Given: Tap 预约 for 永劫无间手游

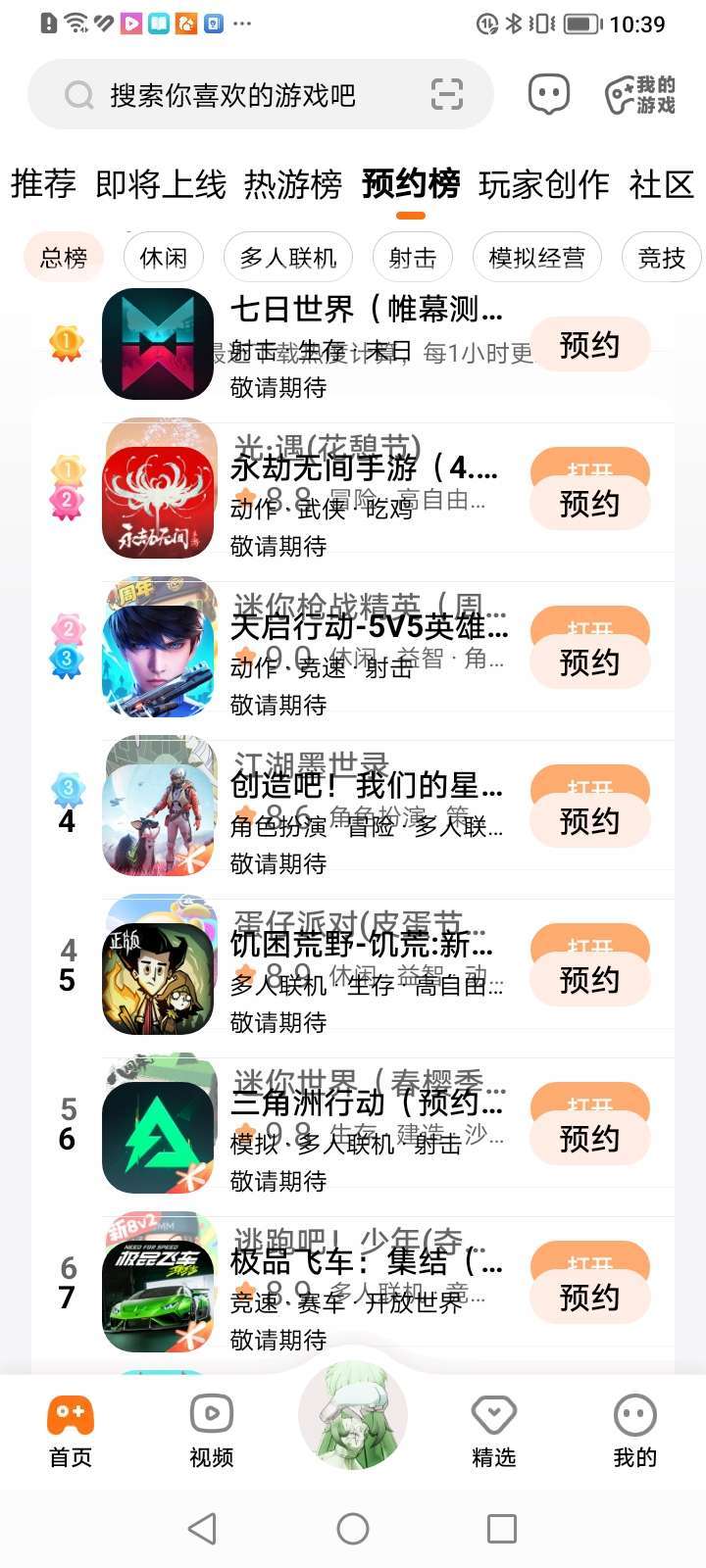Looking at the screenshot, I should click(589, 505).
